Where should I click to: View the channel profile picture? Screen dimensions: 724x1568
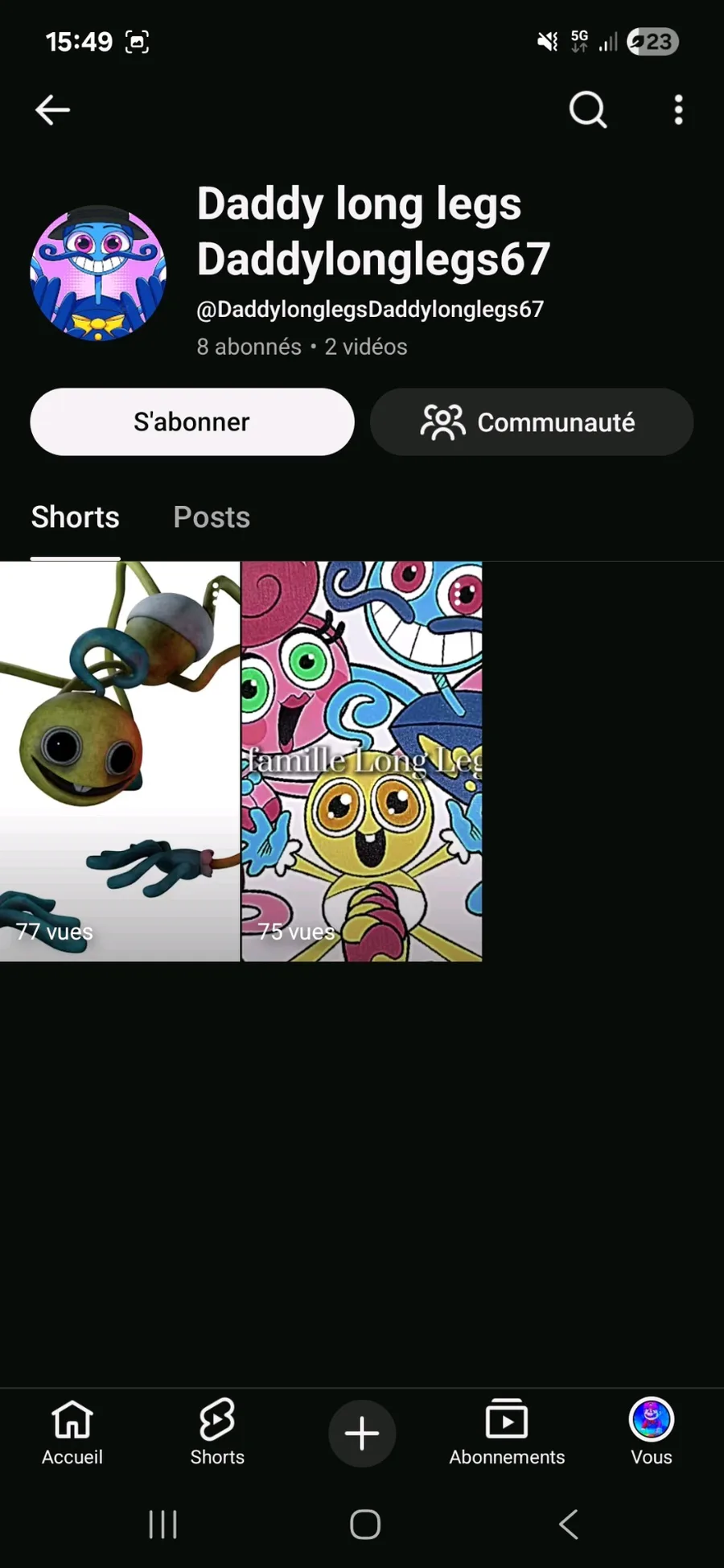98,274
